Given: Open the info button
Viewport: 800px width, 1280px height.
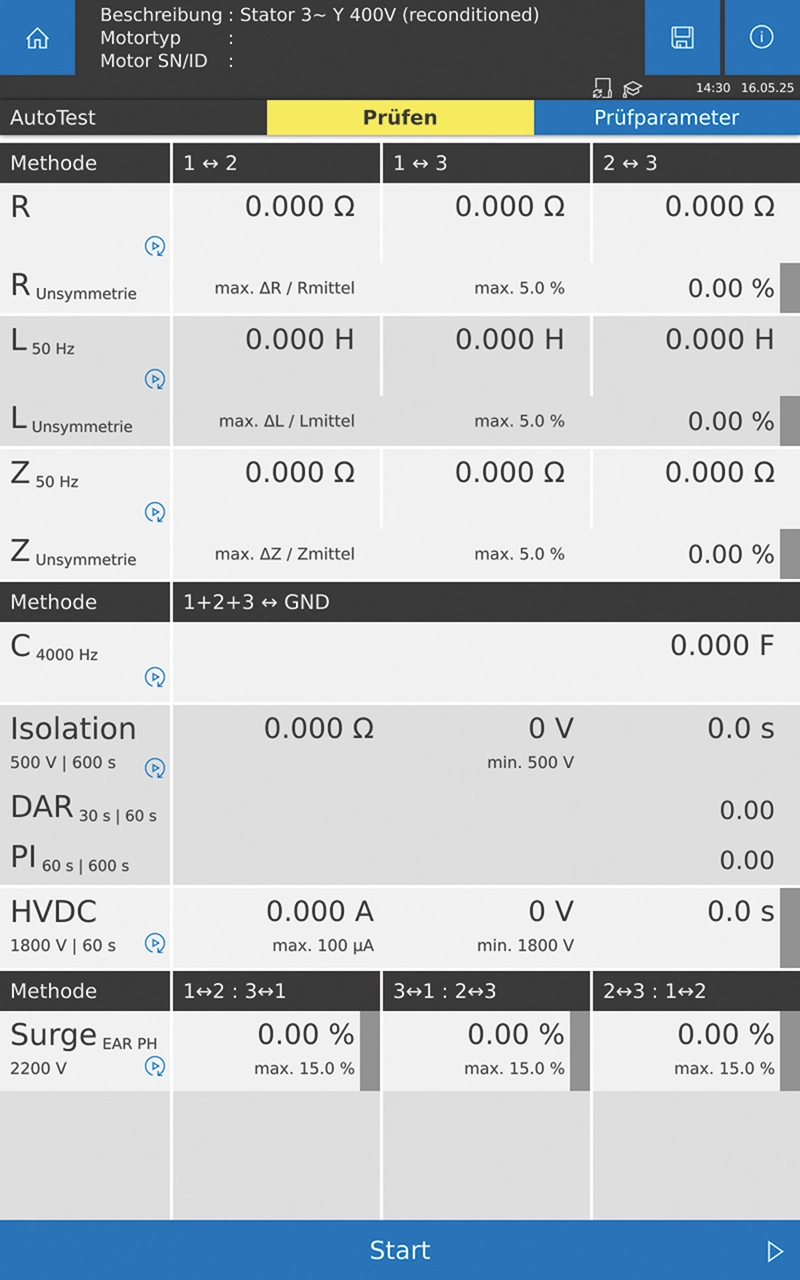Looking at the screenshot, I should 761,38.
